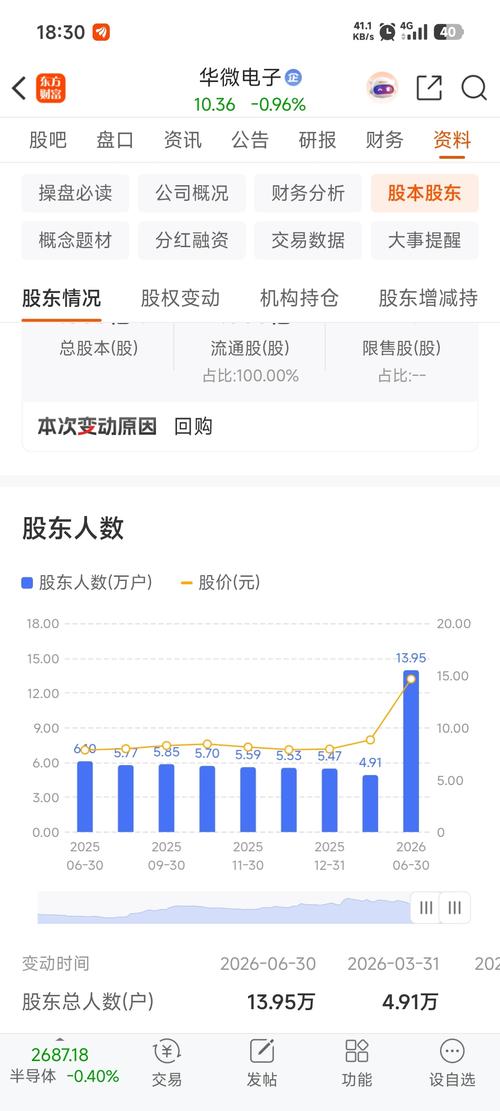Viewport: 500px width, 1111px height.
Task: Open the 研报 tab
Action: click(x=317, y=140)
